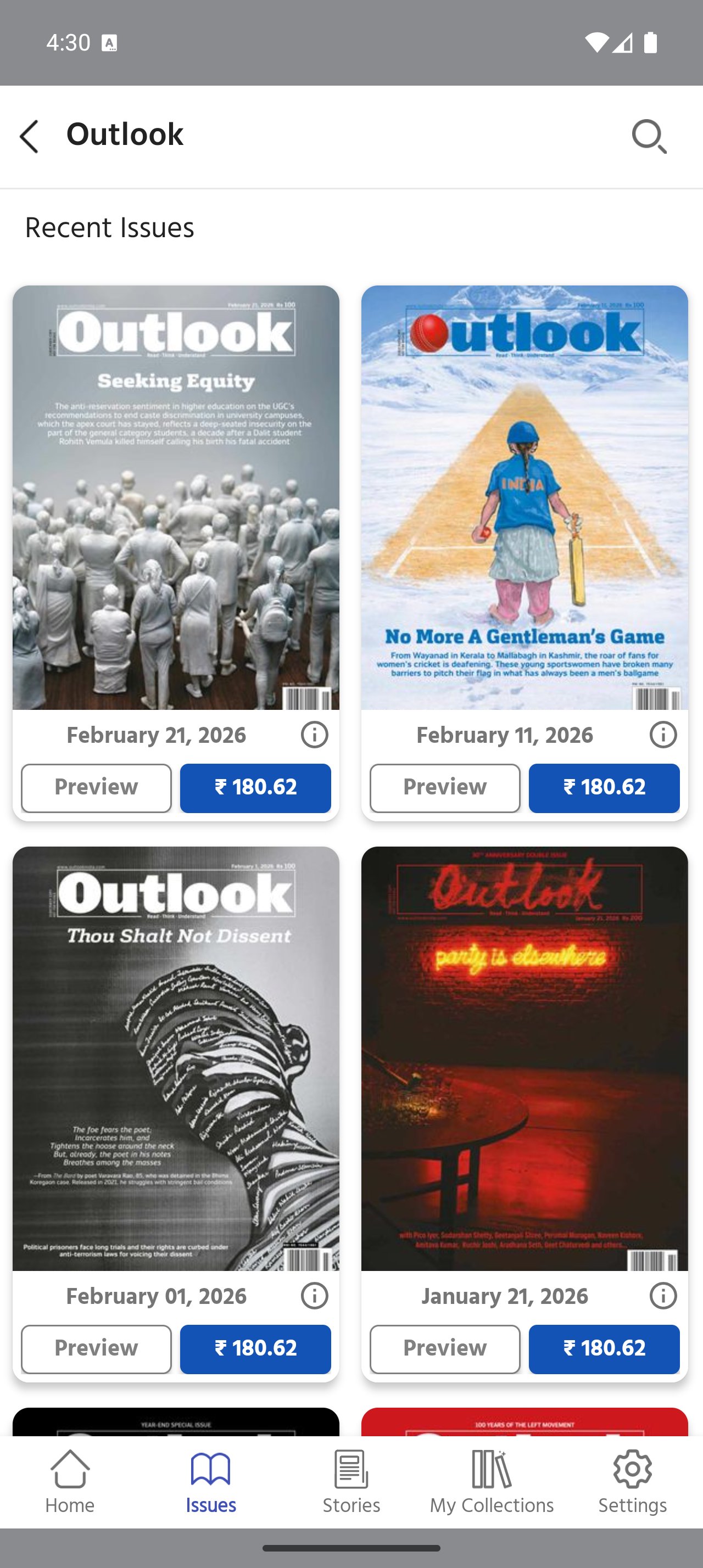Go back from the Outlook page
The width and height of the screenshot is (703, 1568).
click(x=29, y=136)
